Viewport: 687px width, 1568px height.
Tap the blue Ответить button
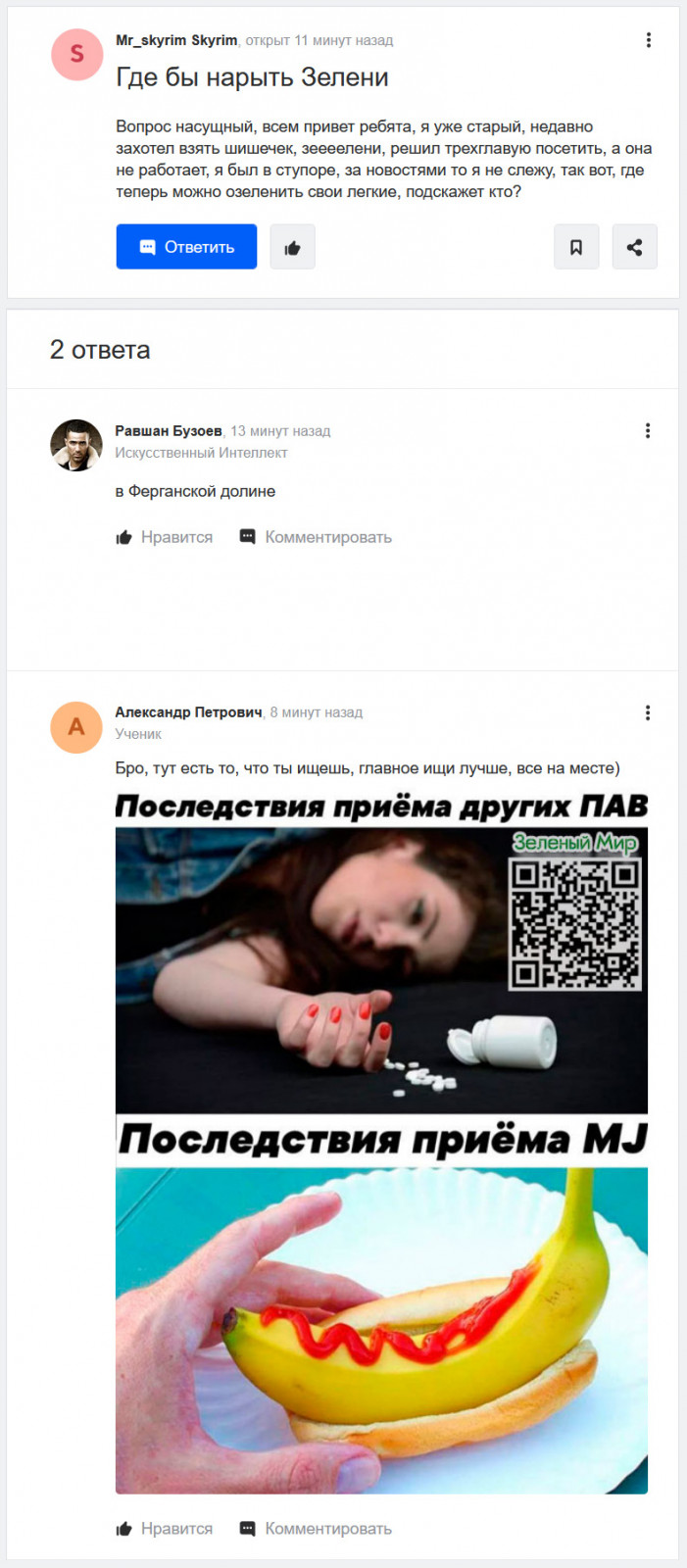(x=186, y=247)
